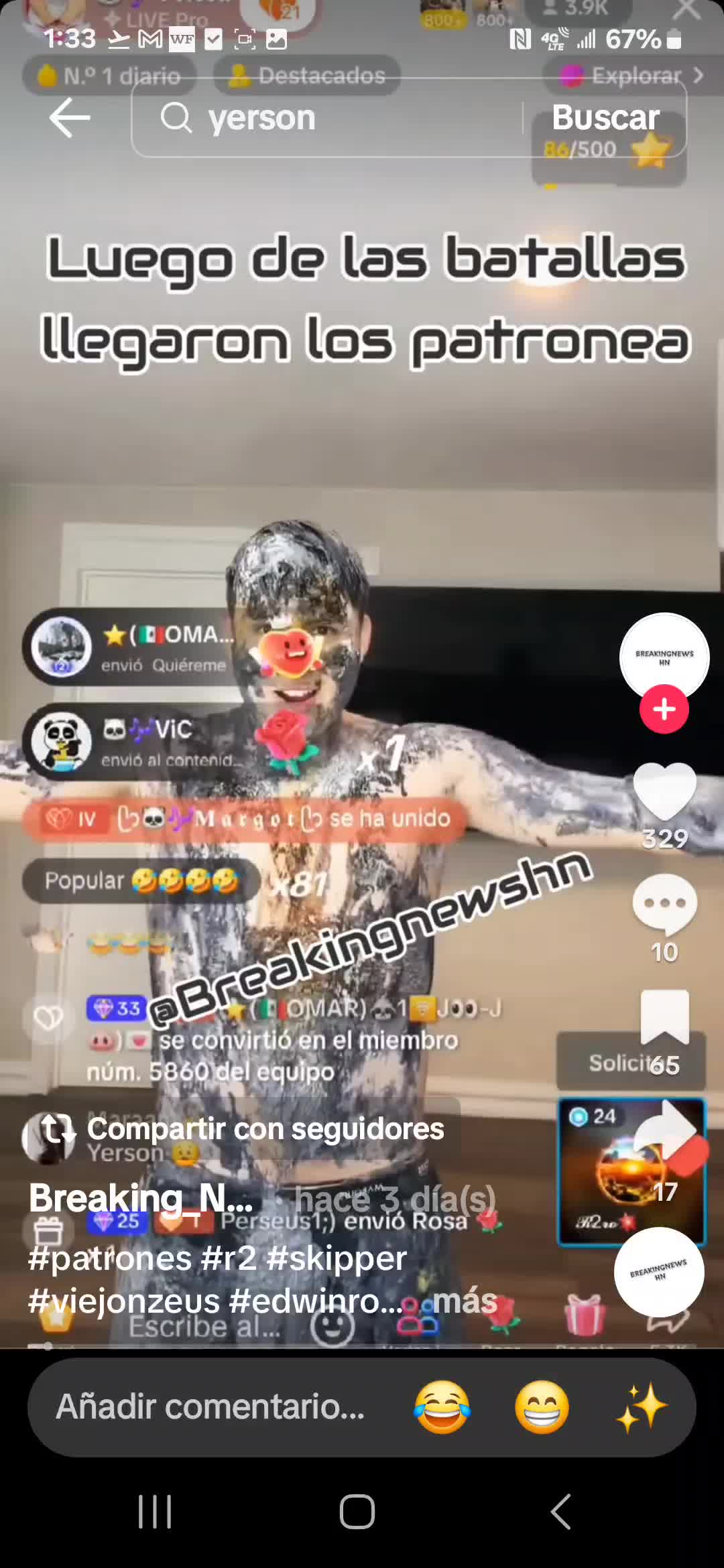Image resolution: width=724 pixels, height=1568 pixels.
Task: Insert the laughing-tears emoji in comment
Action: click(x=442, y=1407)
